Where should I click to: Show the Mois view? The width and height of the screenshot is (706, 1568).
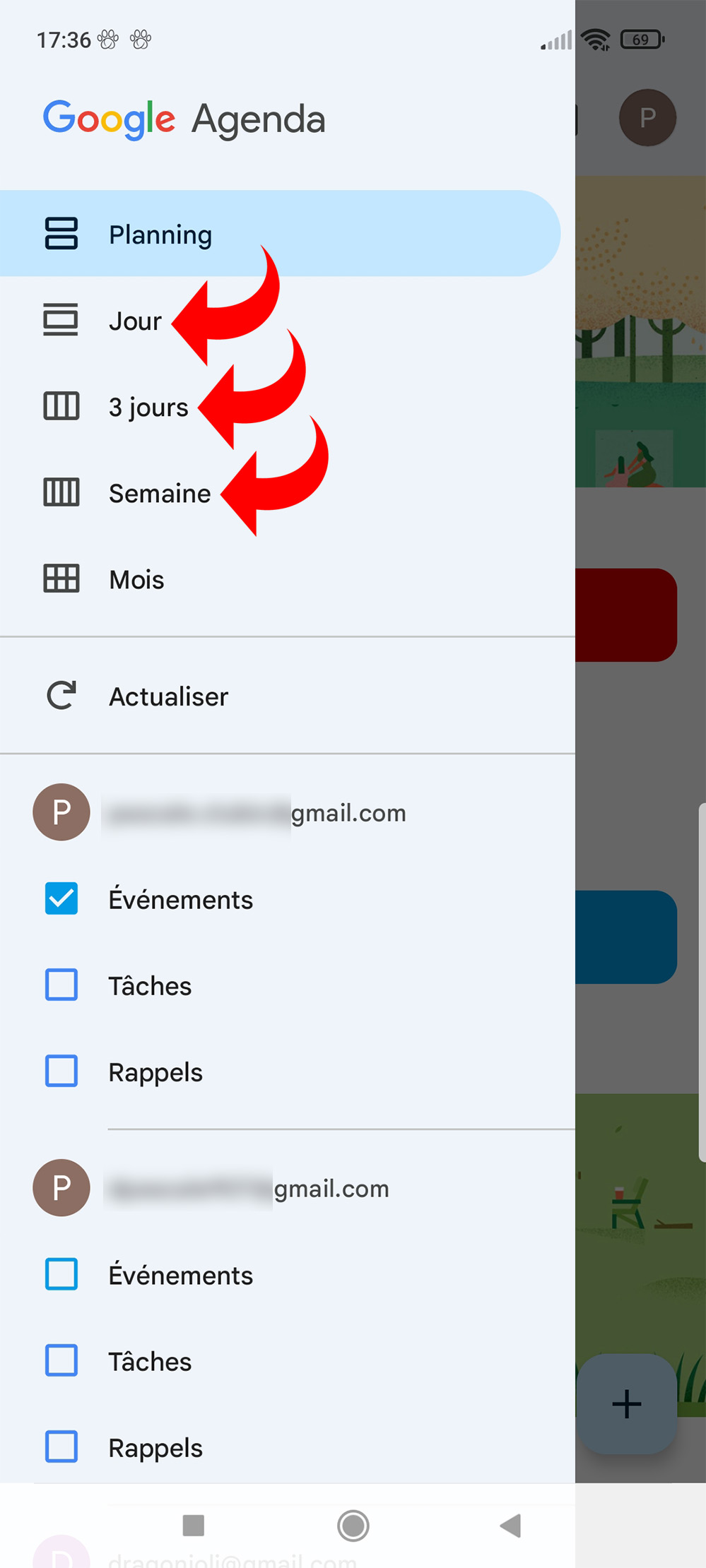click(x=136, y=580)
